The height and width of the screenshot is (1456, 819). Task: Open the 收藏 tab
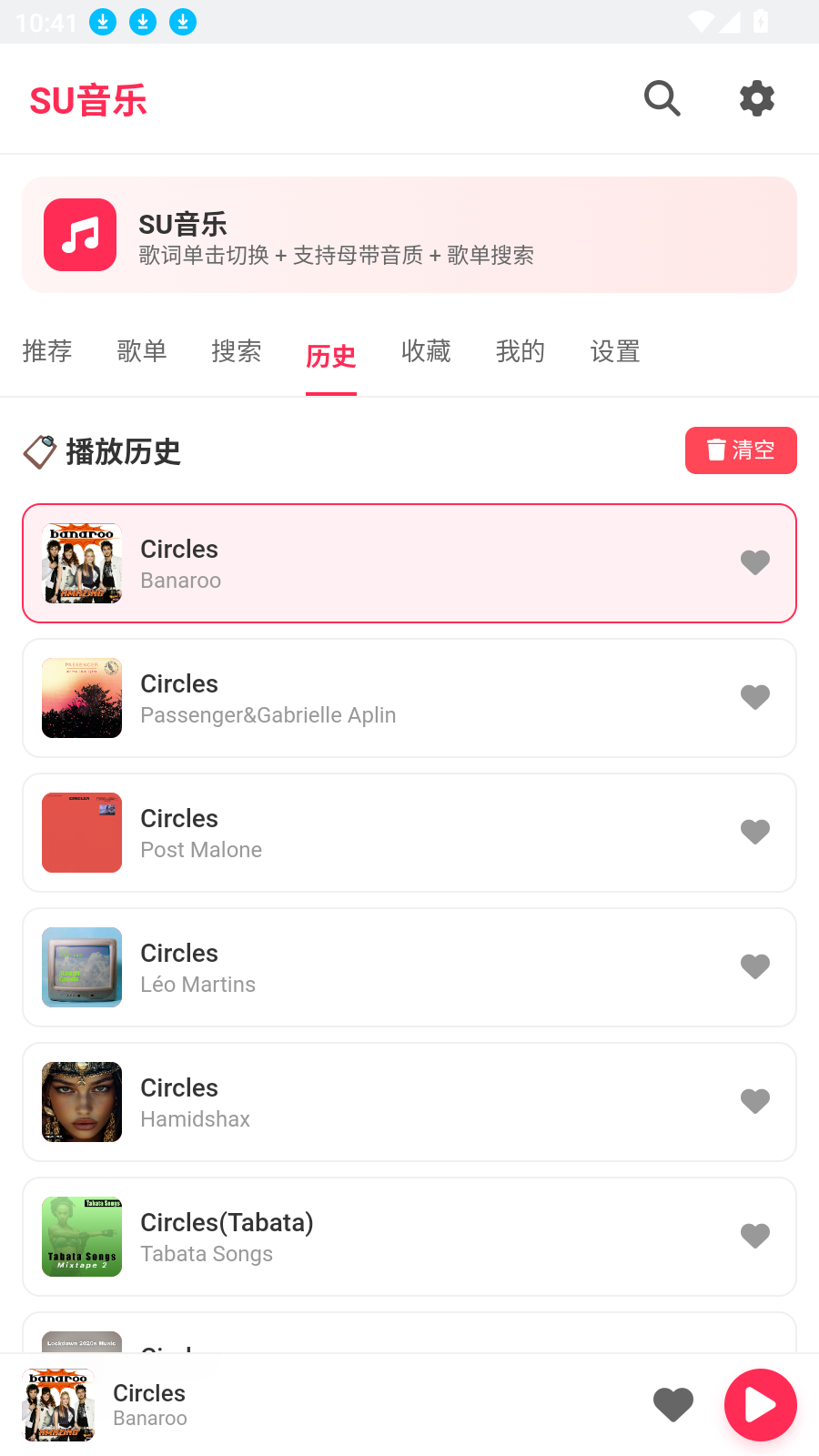click(426, 352)
